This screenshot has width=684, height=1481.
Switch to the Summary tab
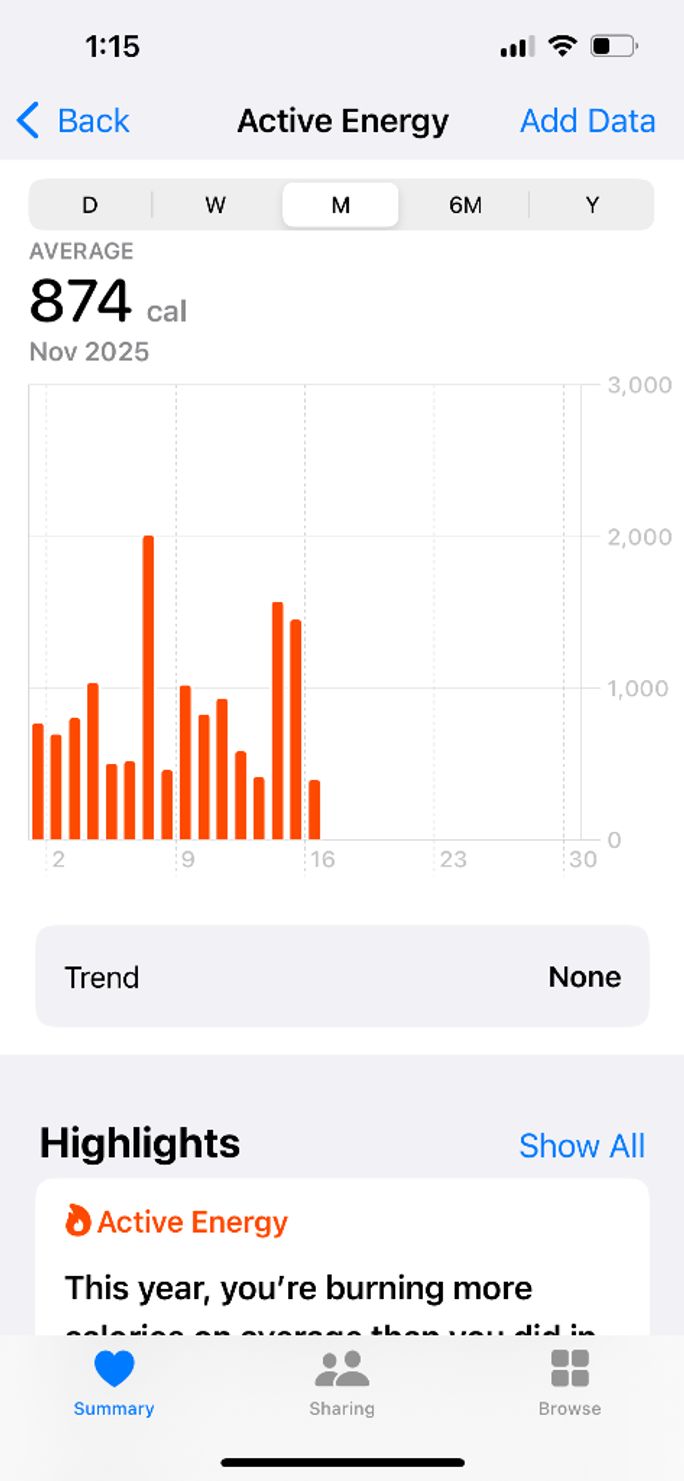pos(114,1382)
